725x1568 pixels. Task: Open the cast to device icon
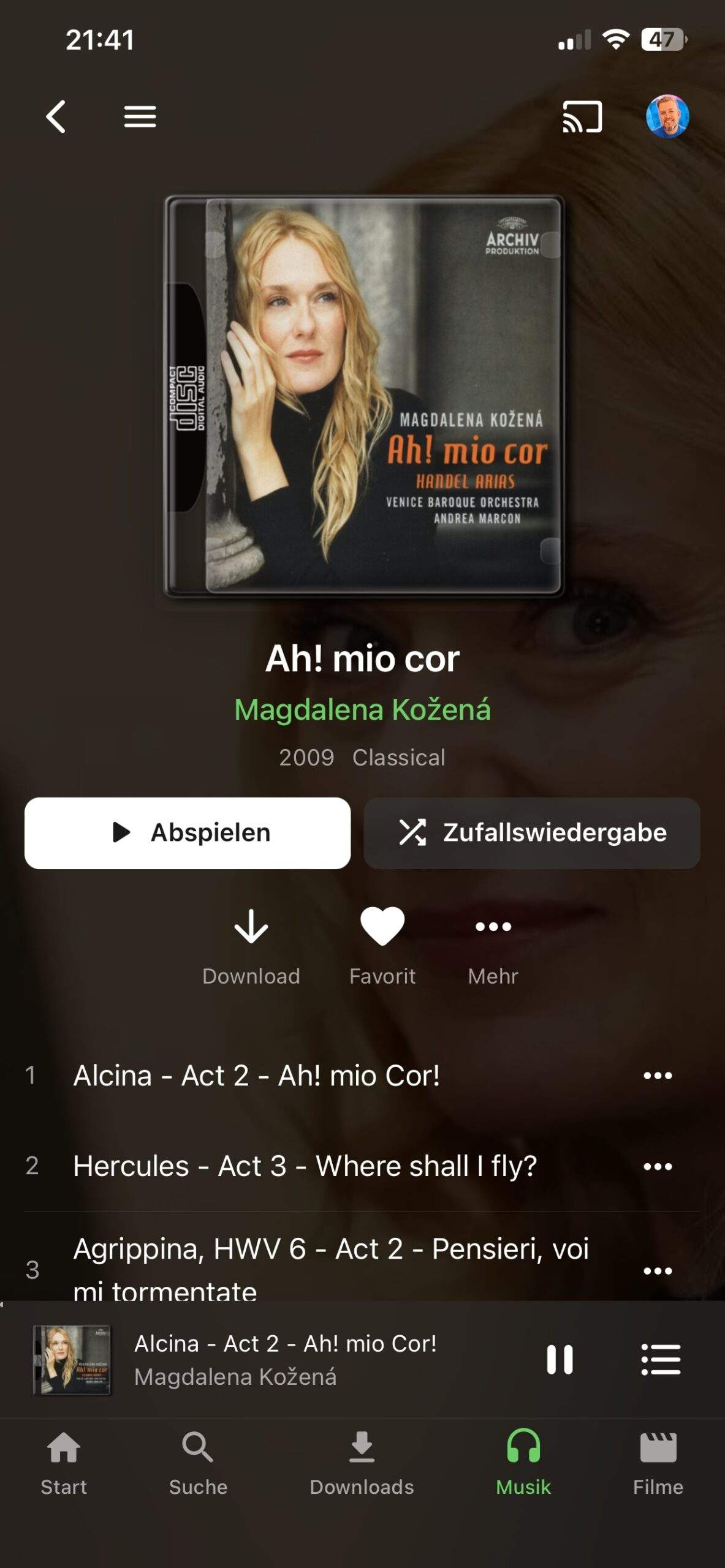click(582, 116)
